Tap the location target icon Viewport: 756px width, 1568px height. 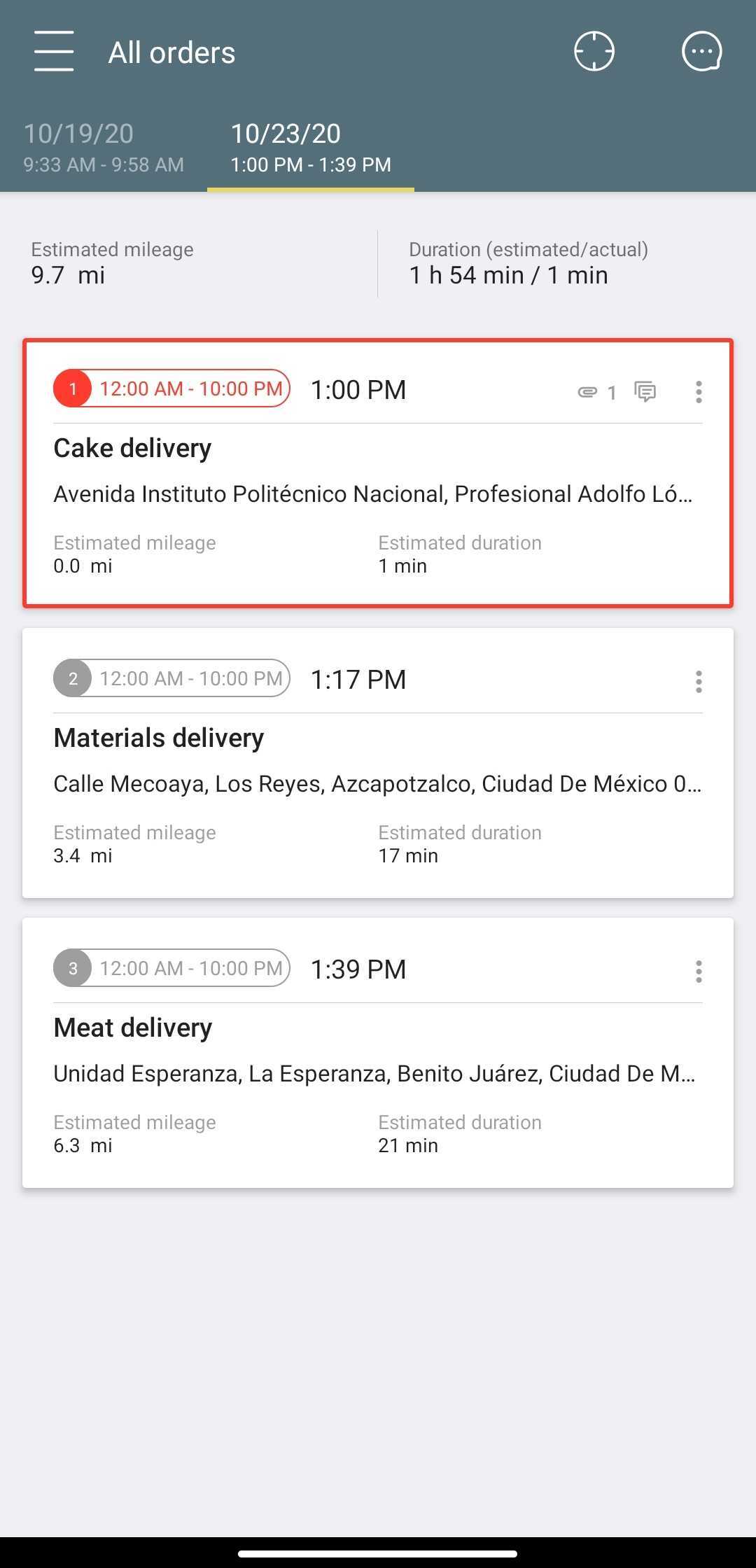tap(594, 51)
